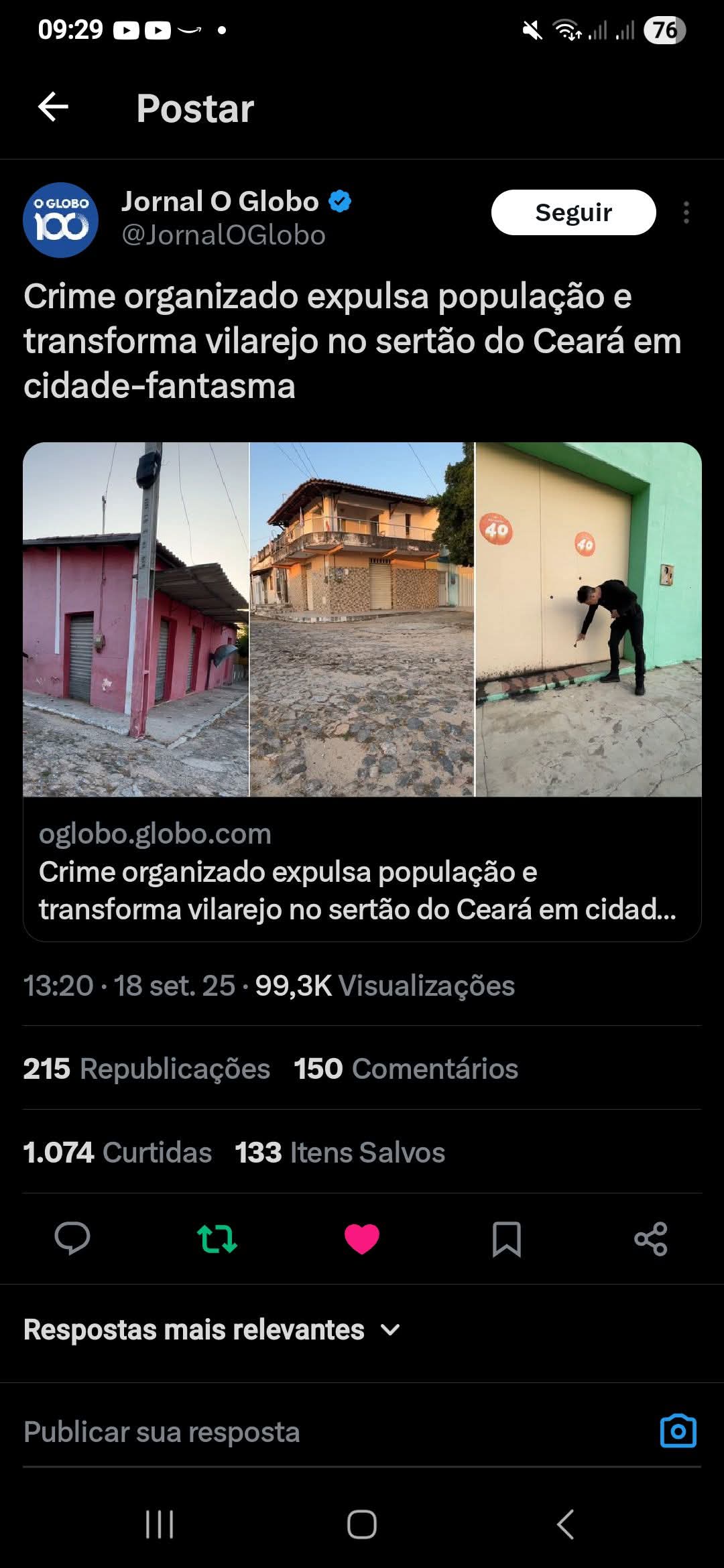View the 215 Republicações list
The height and width of the screenshot is (1568, 724).
tap(147, 1069)
